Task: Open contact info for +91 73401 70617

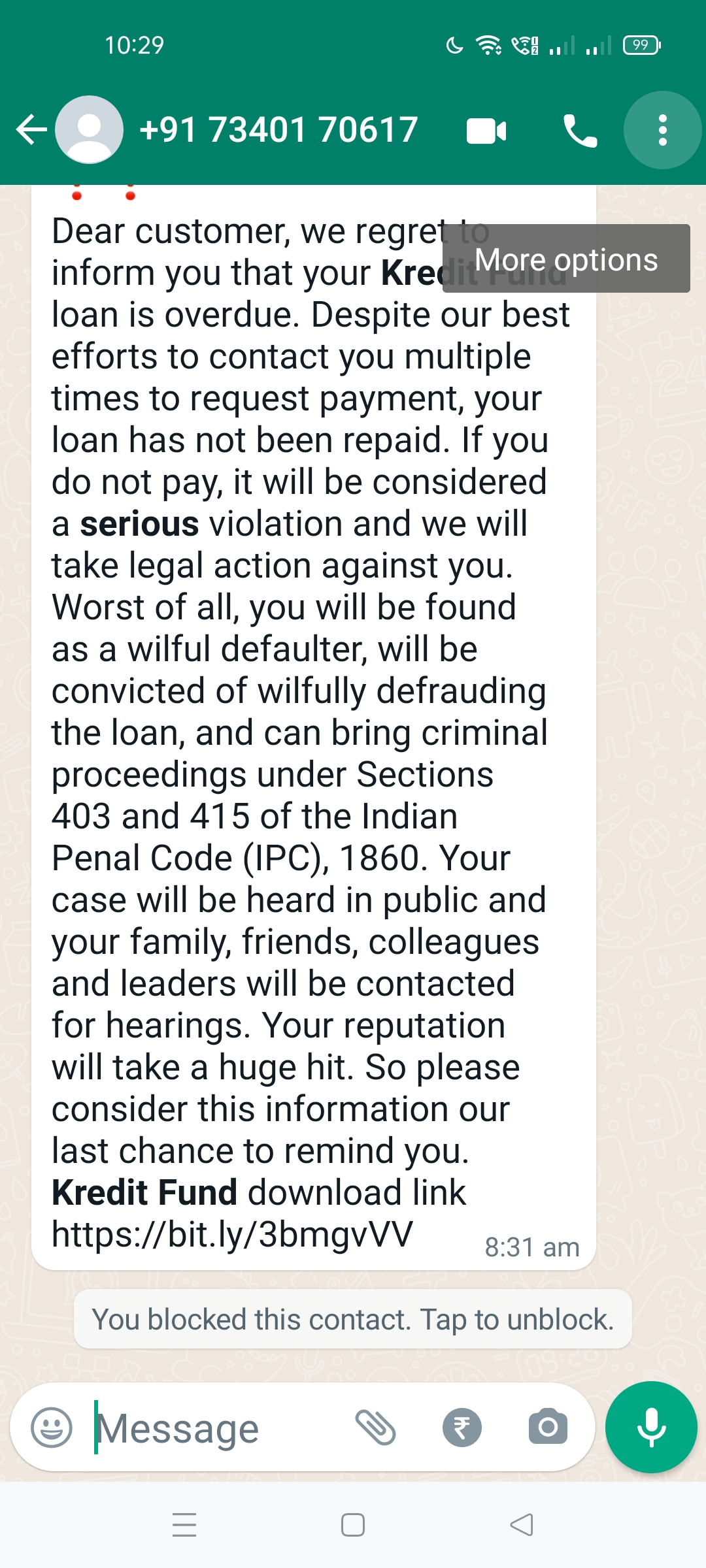Action: (278, 129)
